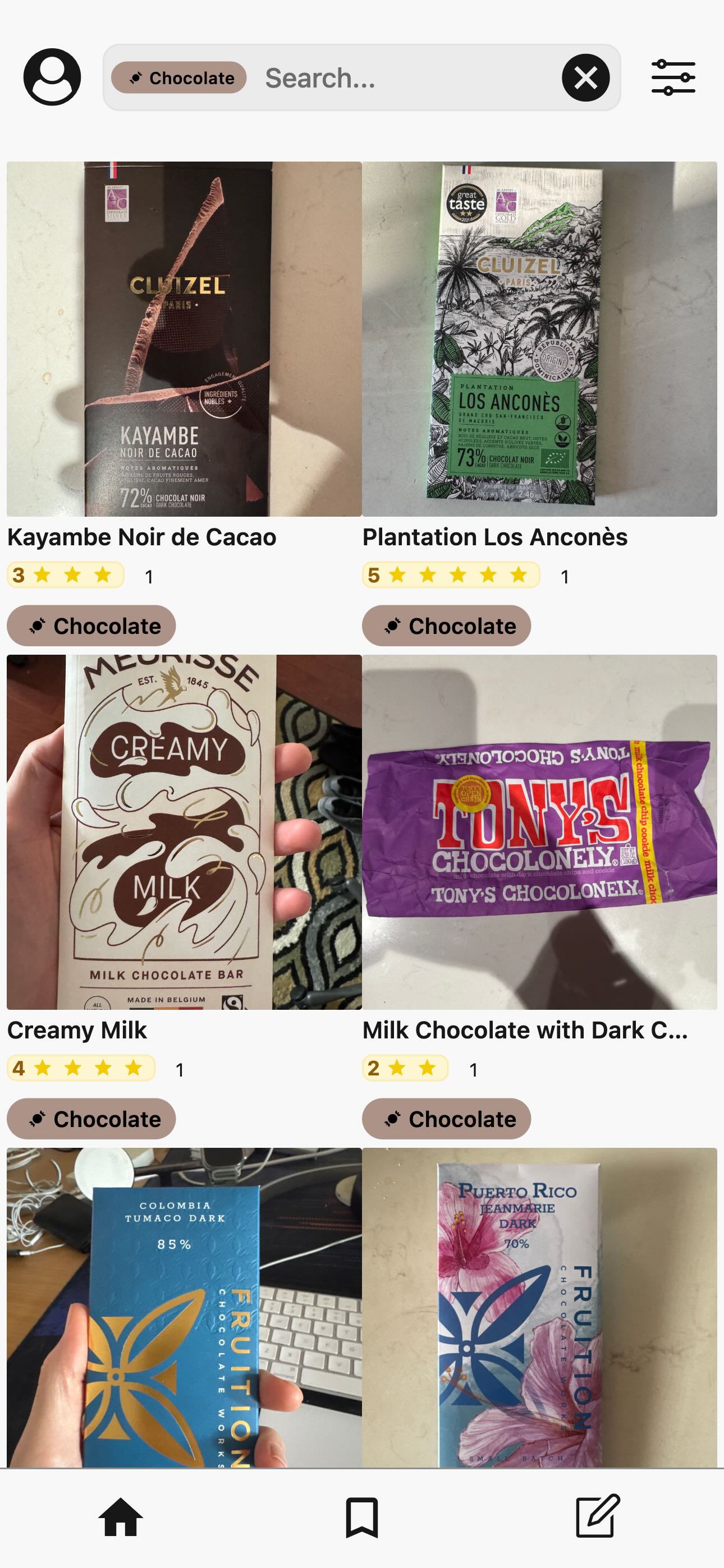The height and width of the screenshot is (1568, 724).
Task: Select the Chocolate tag under Plantation Los Anconès
Action: click(x=447, y=625)
